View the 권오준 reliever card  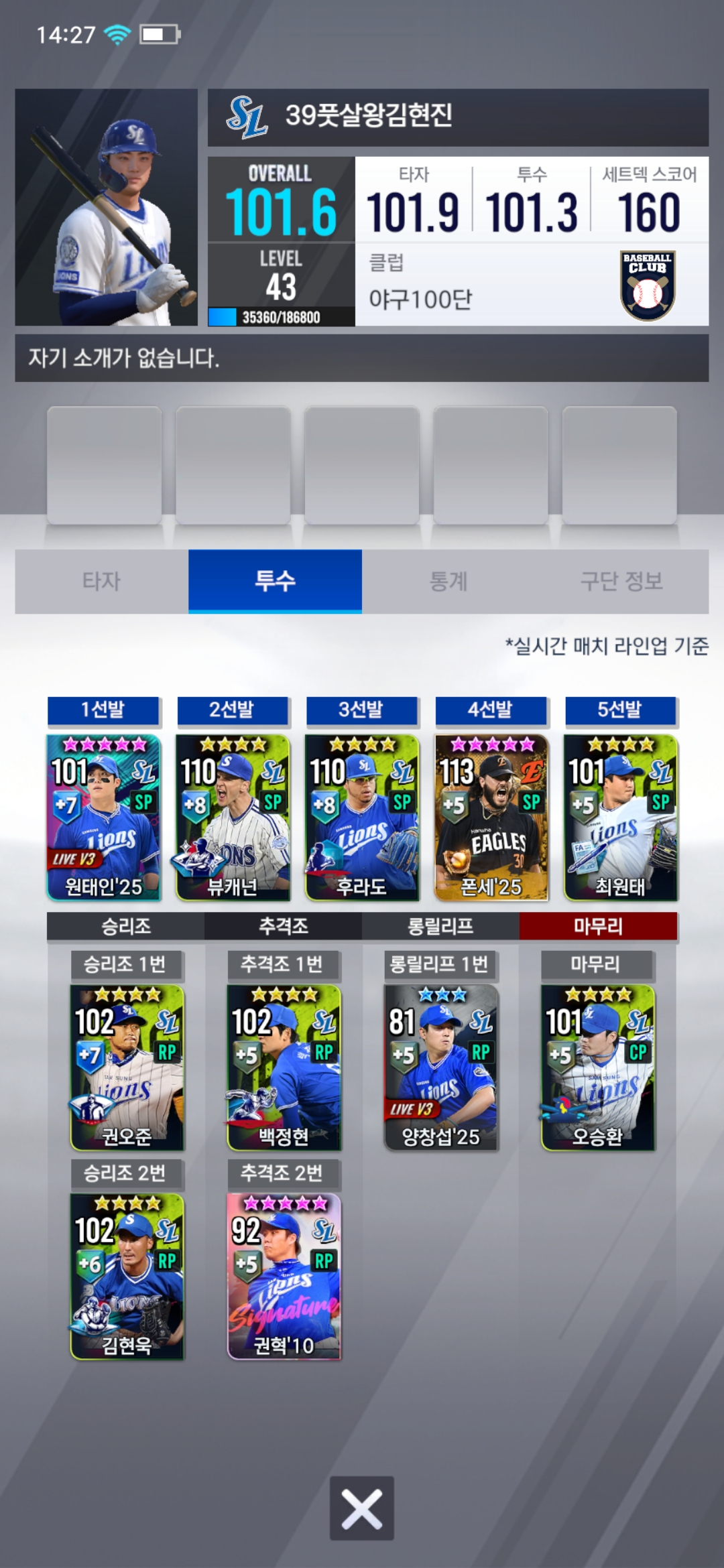(x=127, y=1067)
